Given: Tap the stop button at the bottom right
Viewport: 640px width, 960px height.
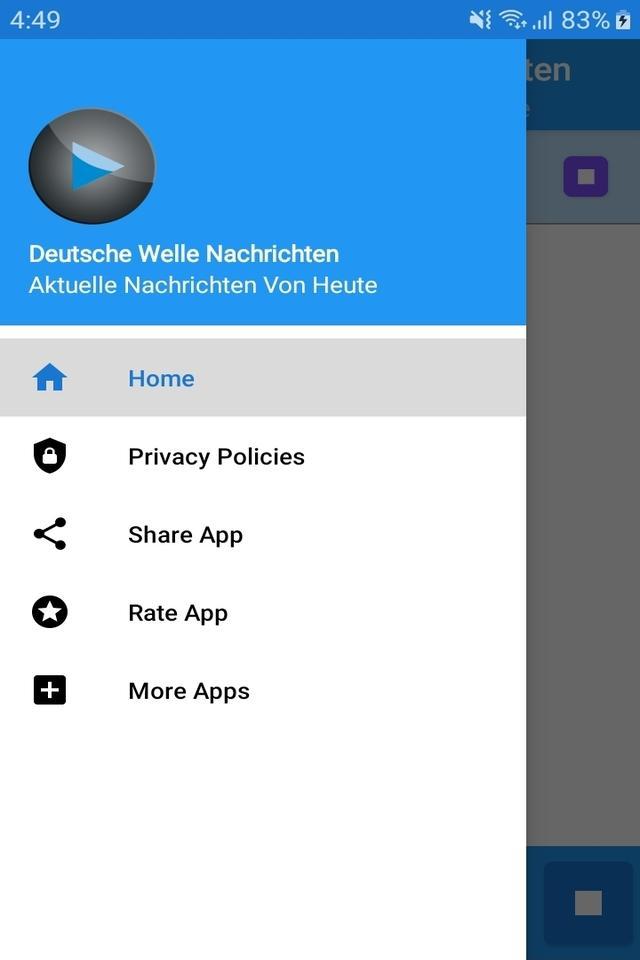Looking at the screenshot, I should coord(588,903).
